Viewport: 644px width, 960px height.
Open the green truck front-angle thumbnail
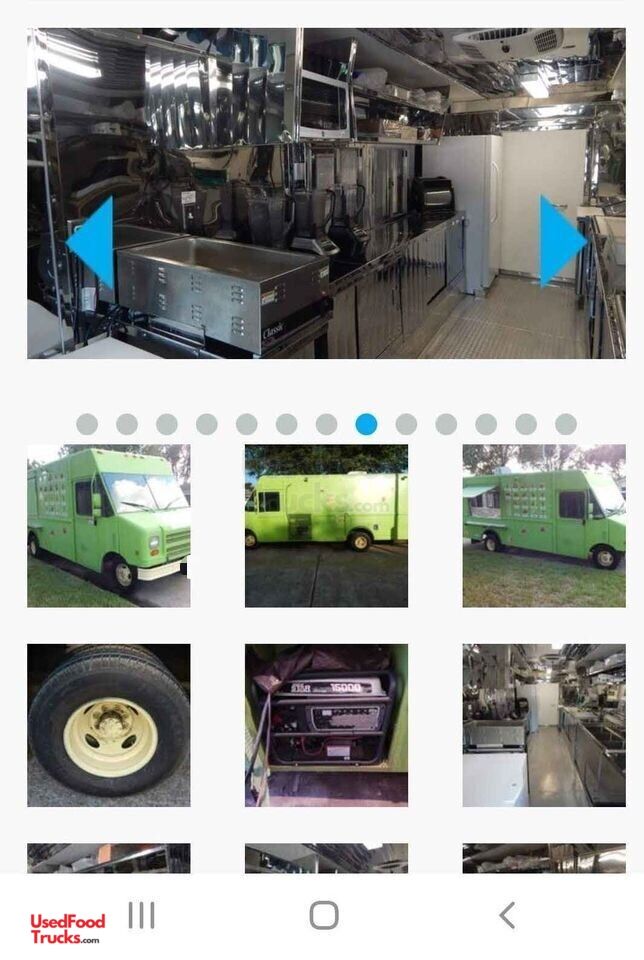click(108, 526)
